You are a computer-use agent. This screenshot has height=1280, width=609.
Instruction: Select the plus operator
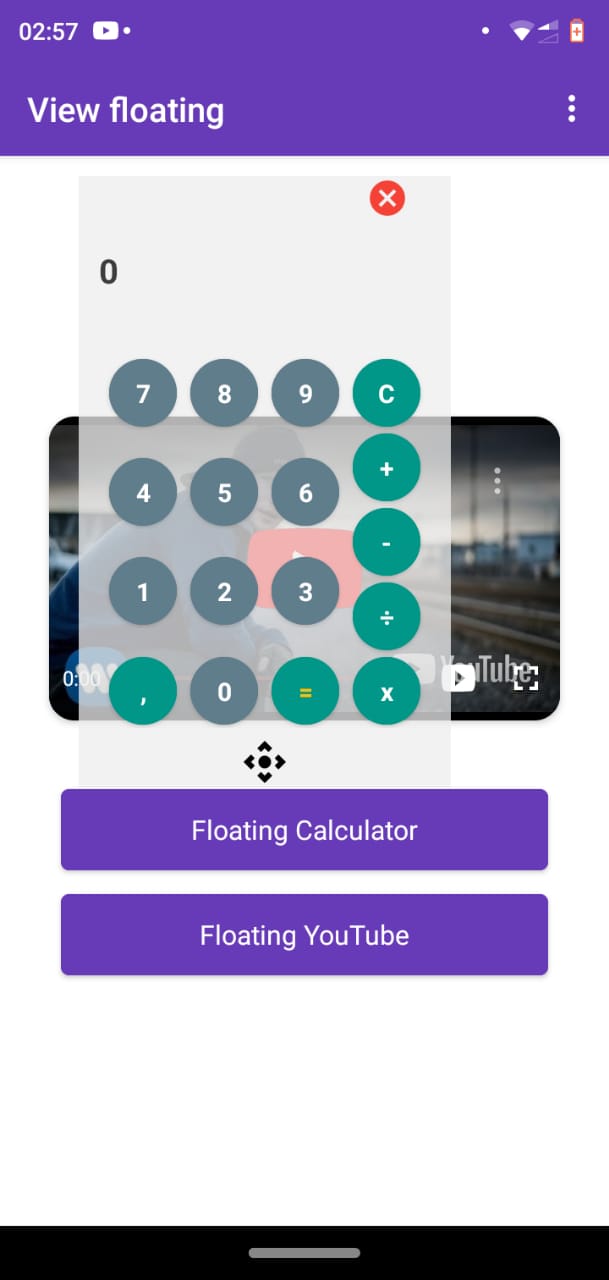pyautogui.click(x=386, y=468)
